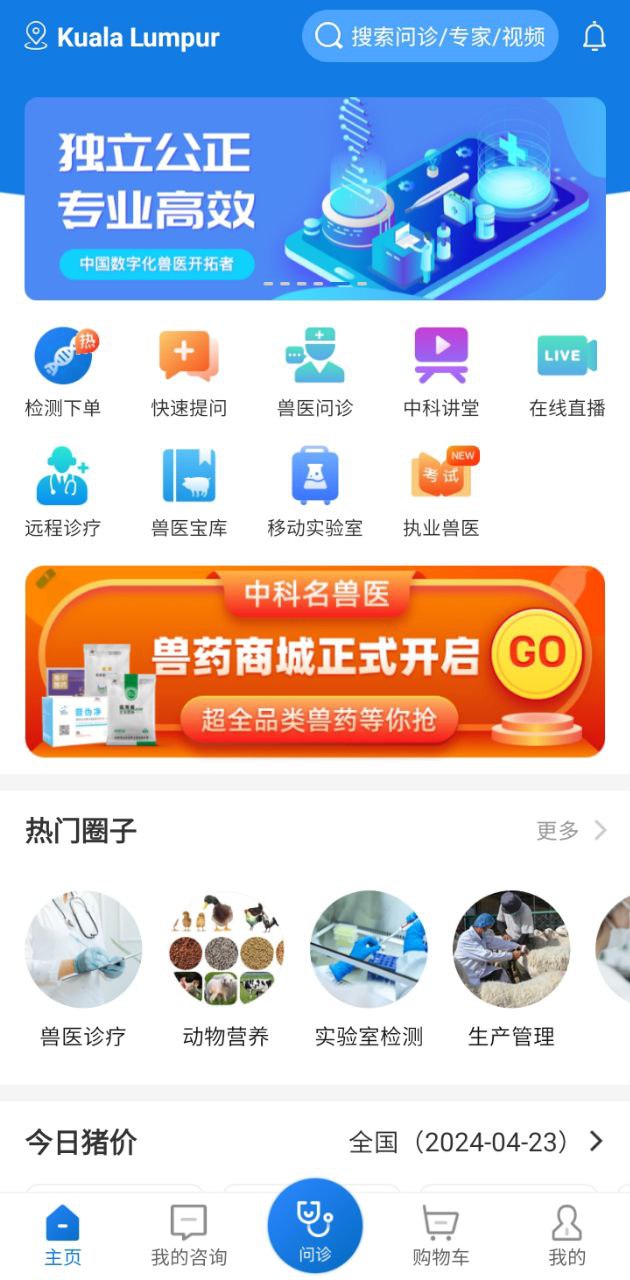Open the 兽药商城 vet drug mall banner
Screen dimensions: 630x1280
pos(315,661)
